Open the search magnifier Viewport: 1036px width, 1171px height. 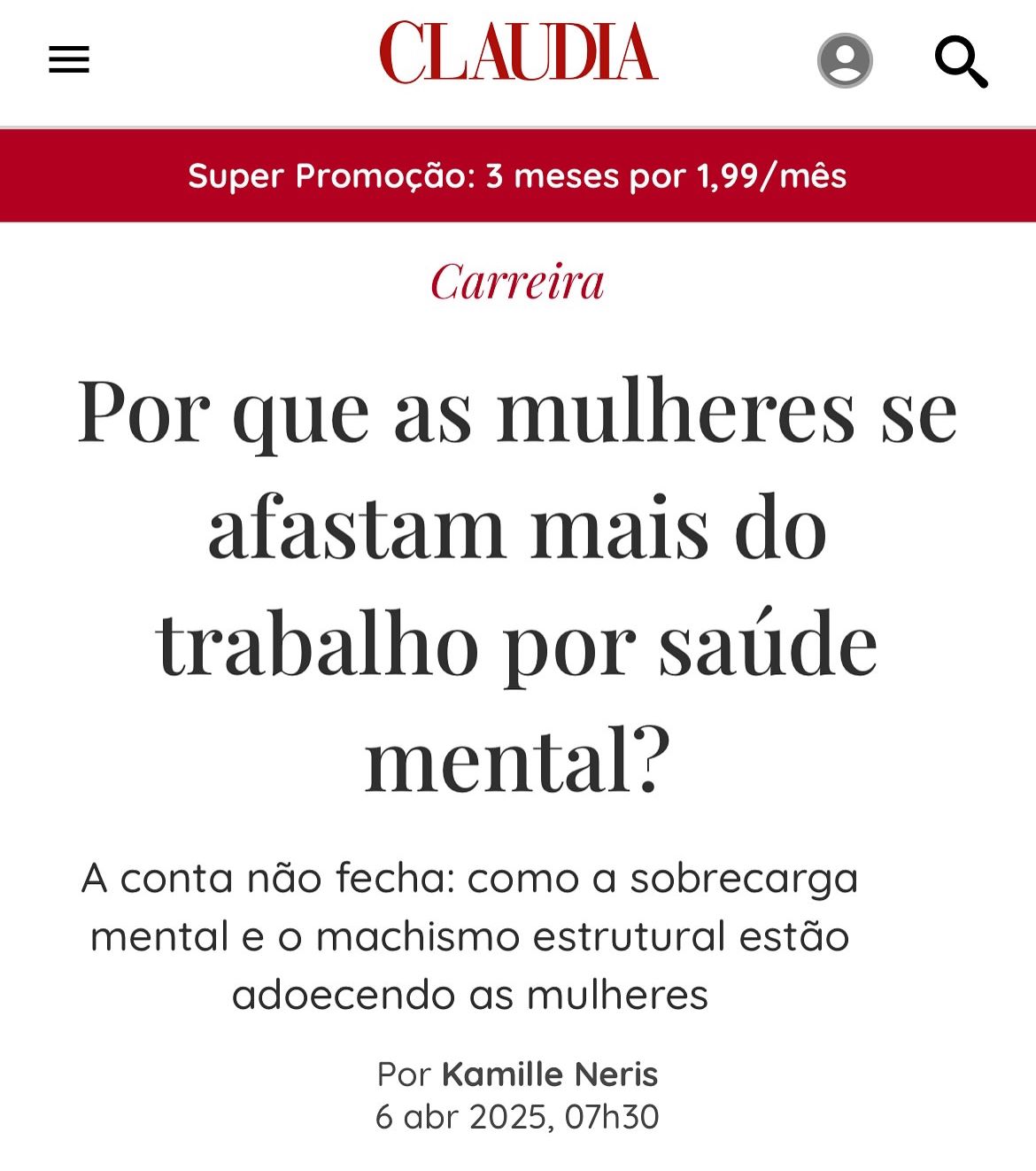coord(961,61)
